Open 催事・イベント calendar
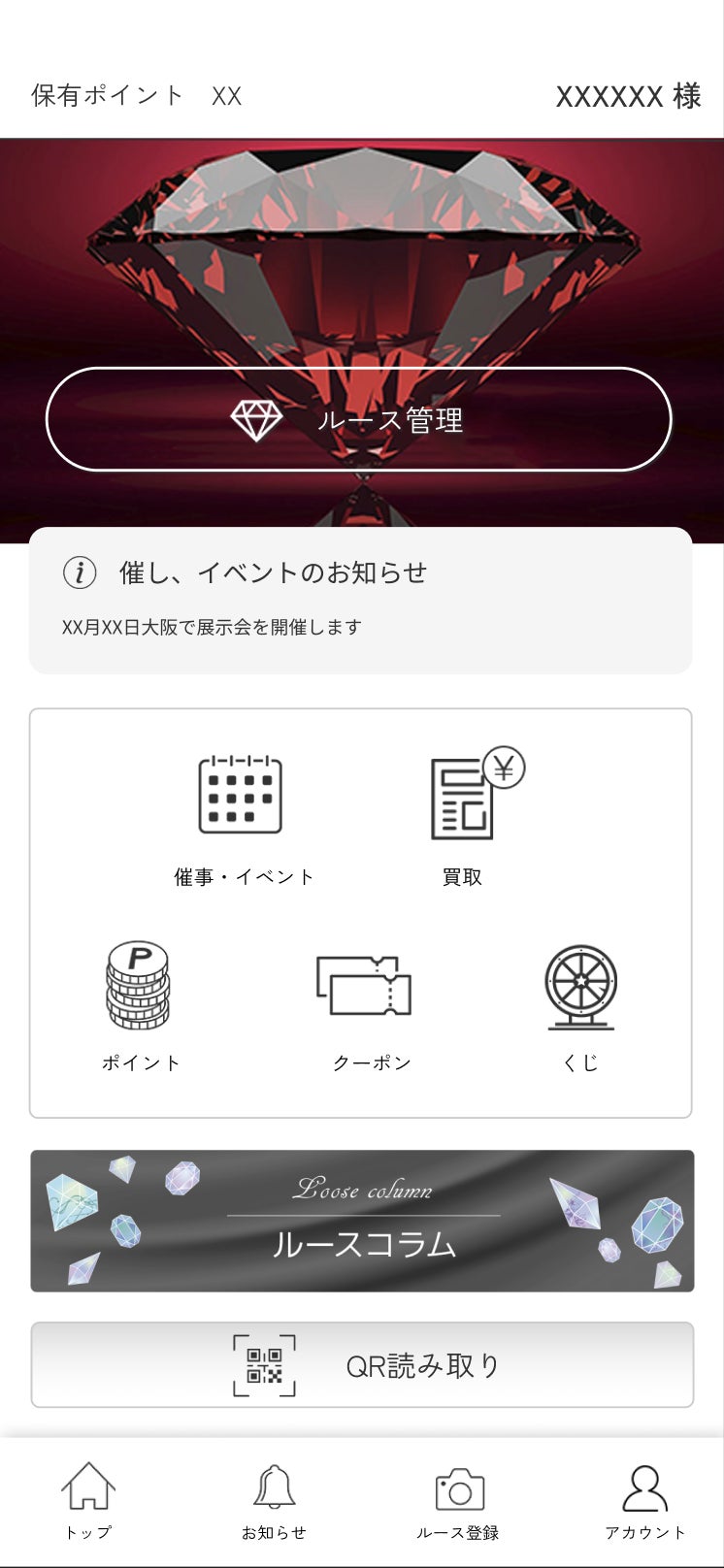Image resolution: width=724 pixels, height=1568 pixels. pyautogui.click(x=243, y=817)
